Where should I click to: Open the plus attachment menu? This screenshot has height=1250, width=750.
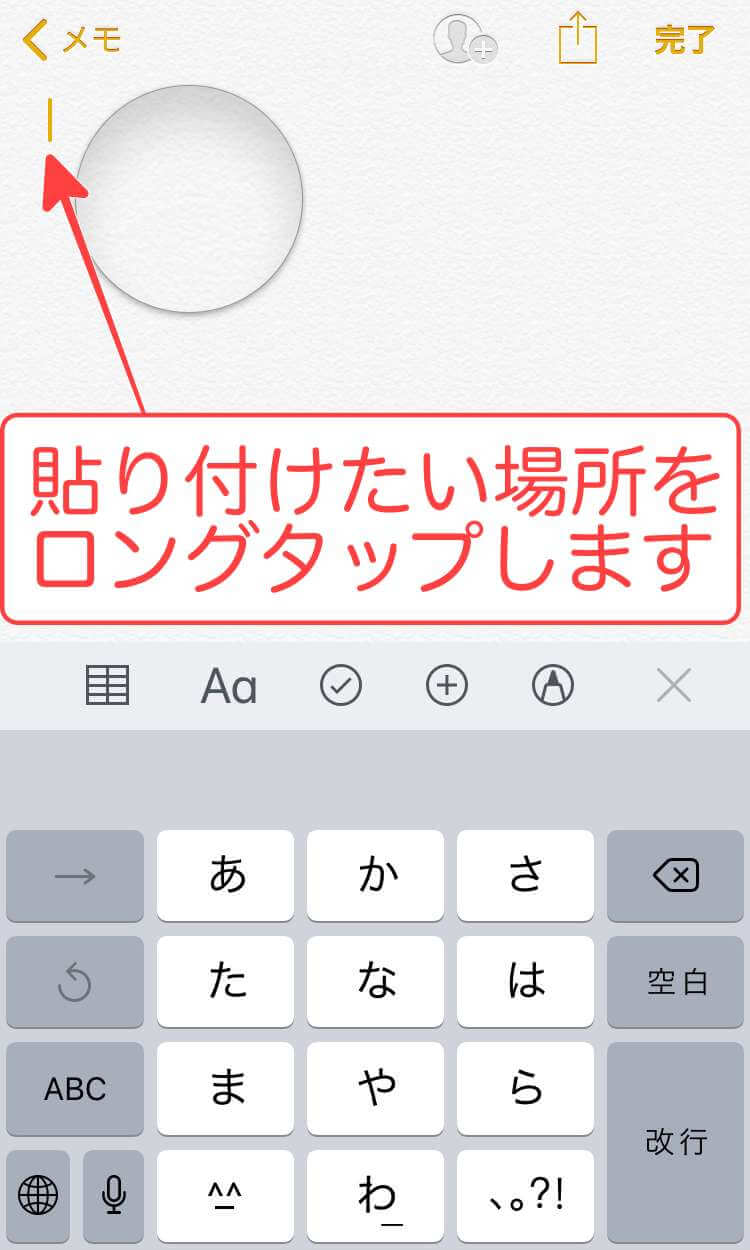[447, 686]
